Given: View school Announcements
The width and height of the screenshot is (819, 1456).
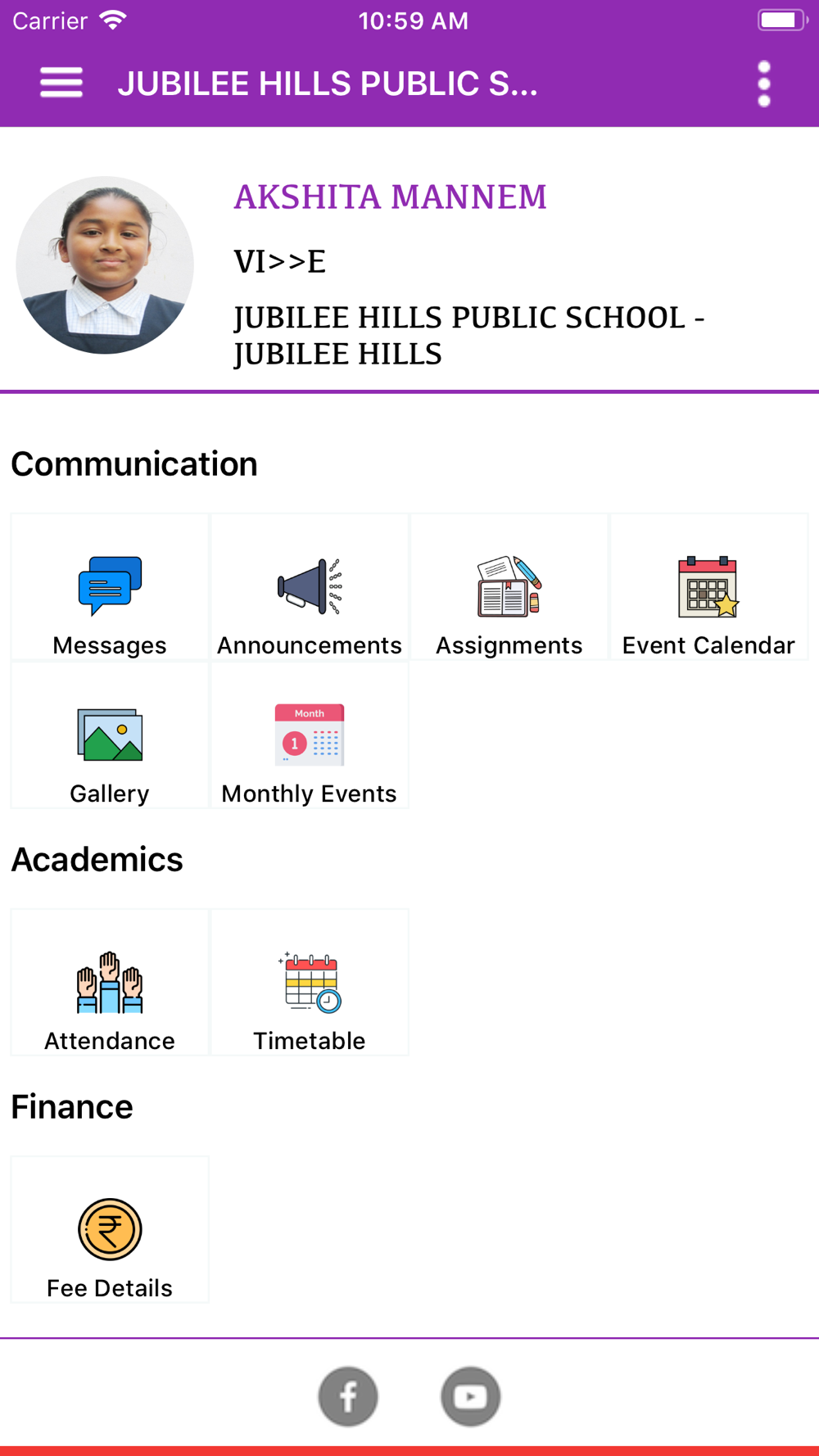Looking at the screenshot, I should pos(310,587).
